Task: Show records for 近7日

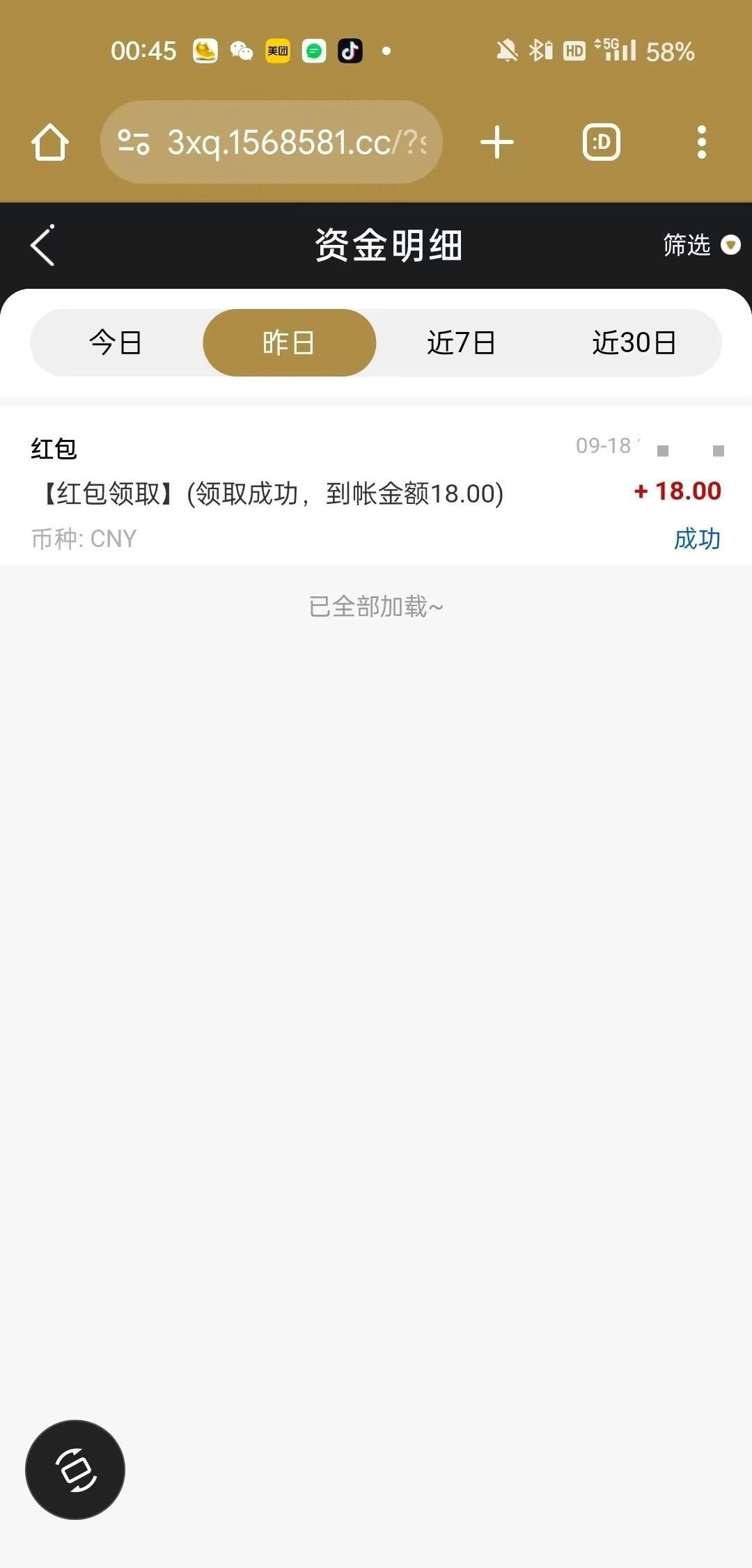Action: [x=461, y=342]
